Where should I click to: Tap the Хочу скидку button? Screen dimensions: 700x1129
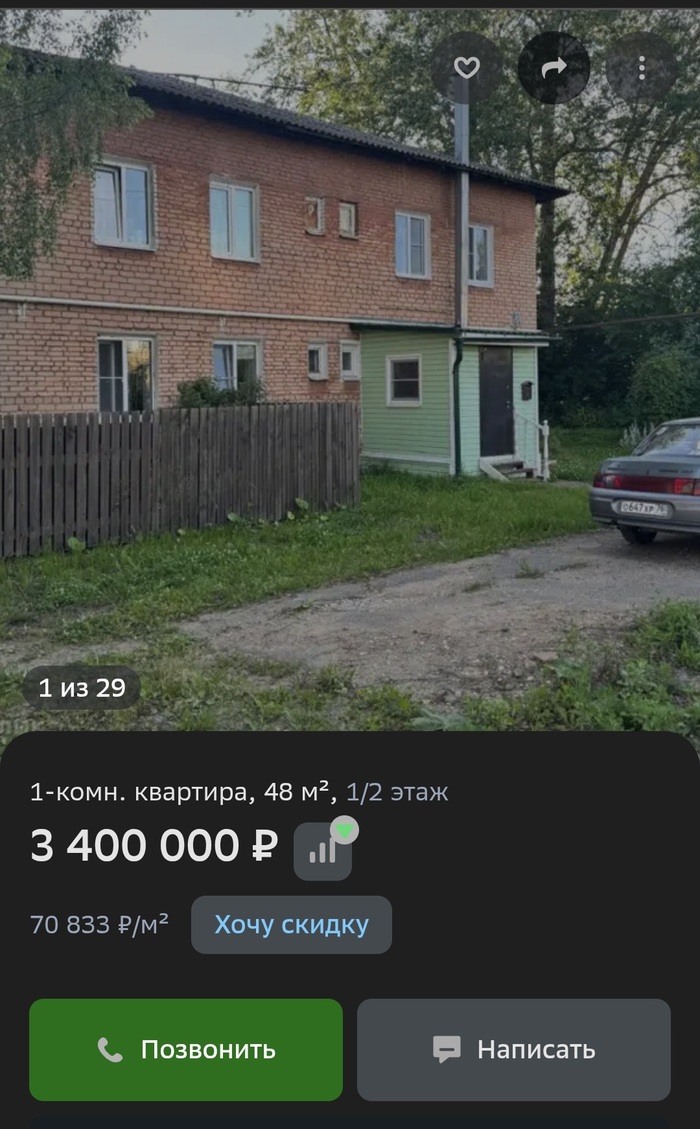(291, 924)
